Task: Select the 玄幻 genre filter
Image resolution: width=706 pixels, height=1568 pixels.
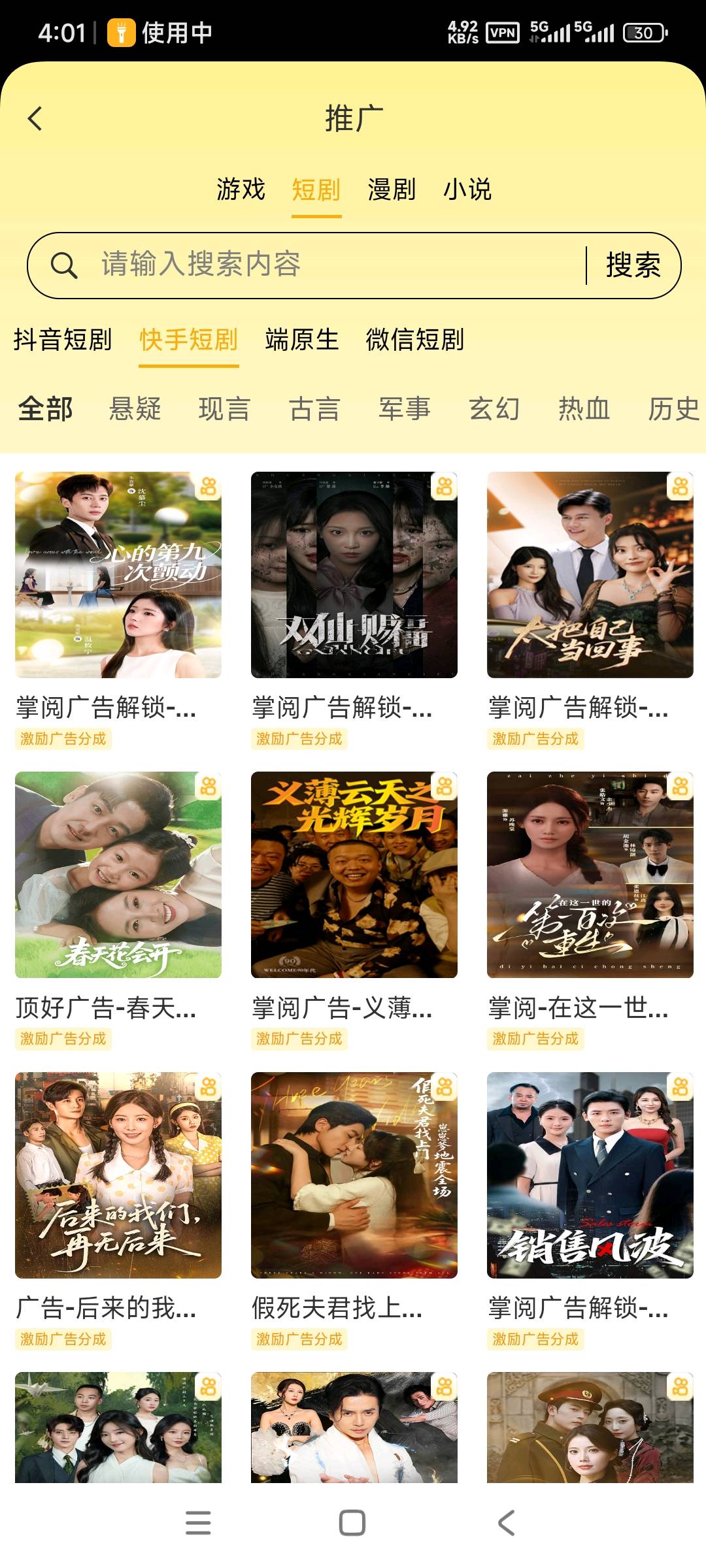Action: coord(494,410)
